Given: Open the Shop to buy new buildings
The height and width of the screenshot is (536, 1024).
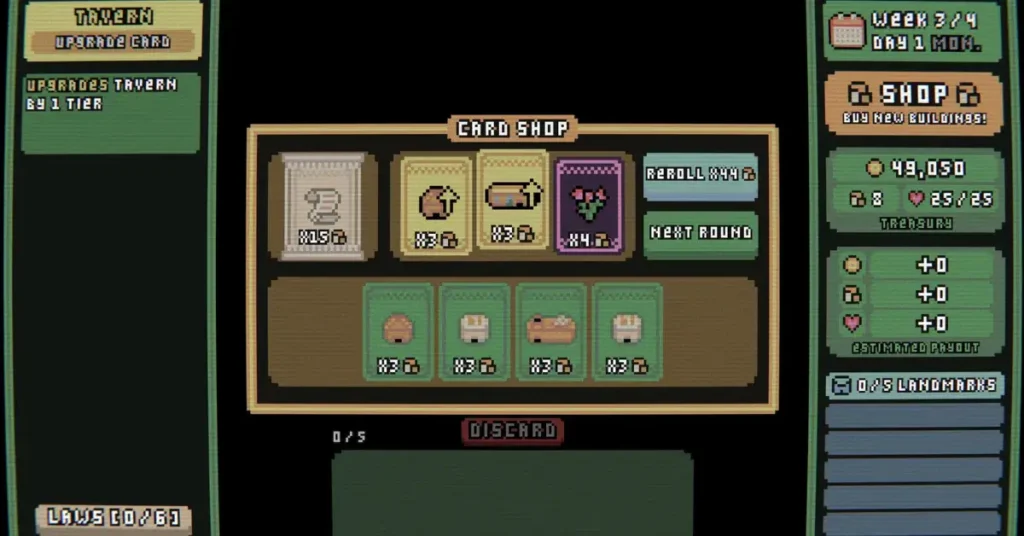Looking at the screenshot, I should pyautogui.click(x=913, y=102).
